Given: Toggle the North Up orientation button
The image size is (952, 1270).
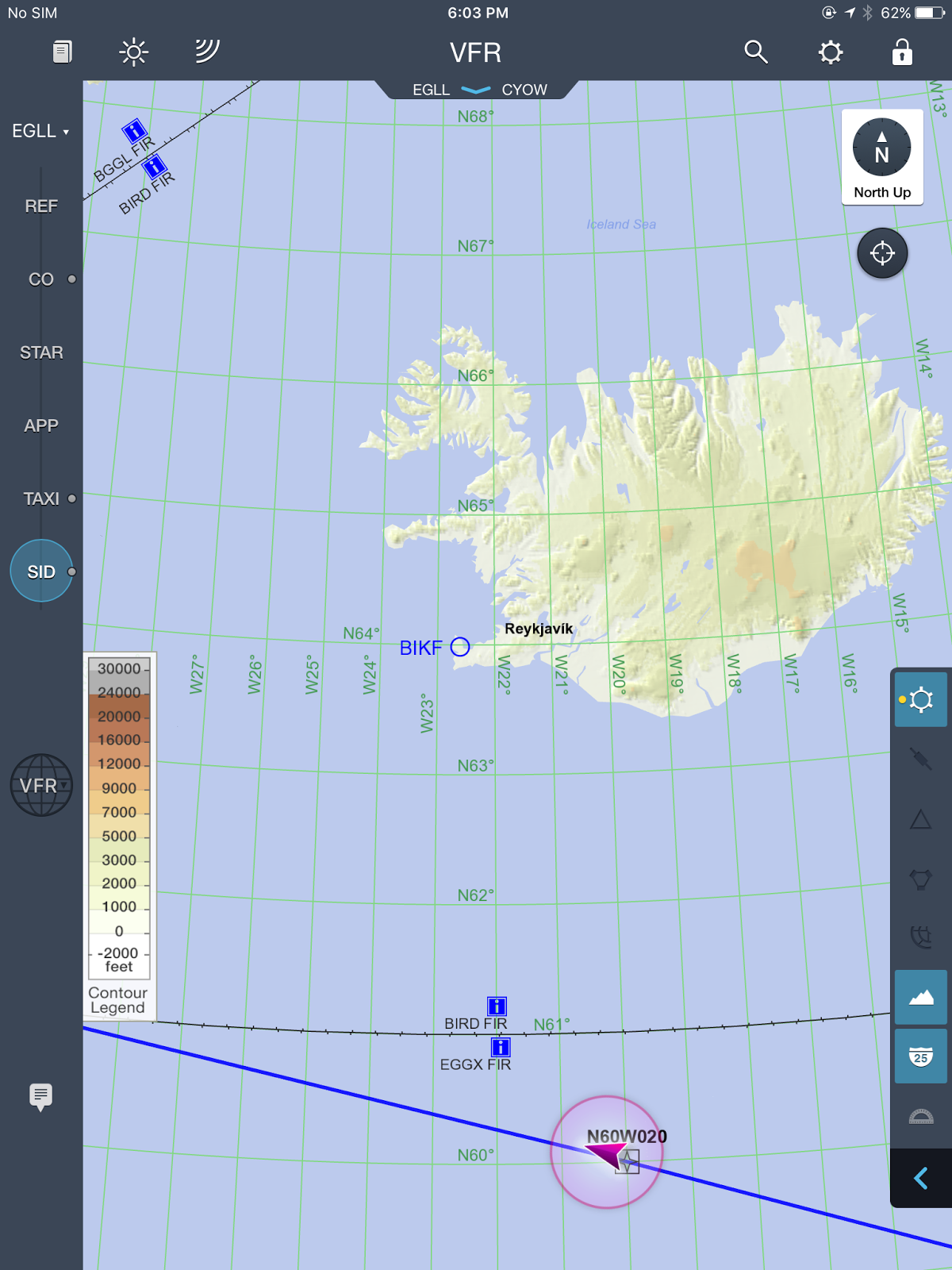Looking at the screenshot, I should pyautogui.click(x=882, y=157).
